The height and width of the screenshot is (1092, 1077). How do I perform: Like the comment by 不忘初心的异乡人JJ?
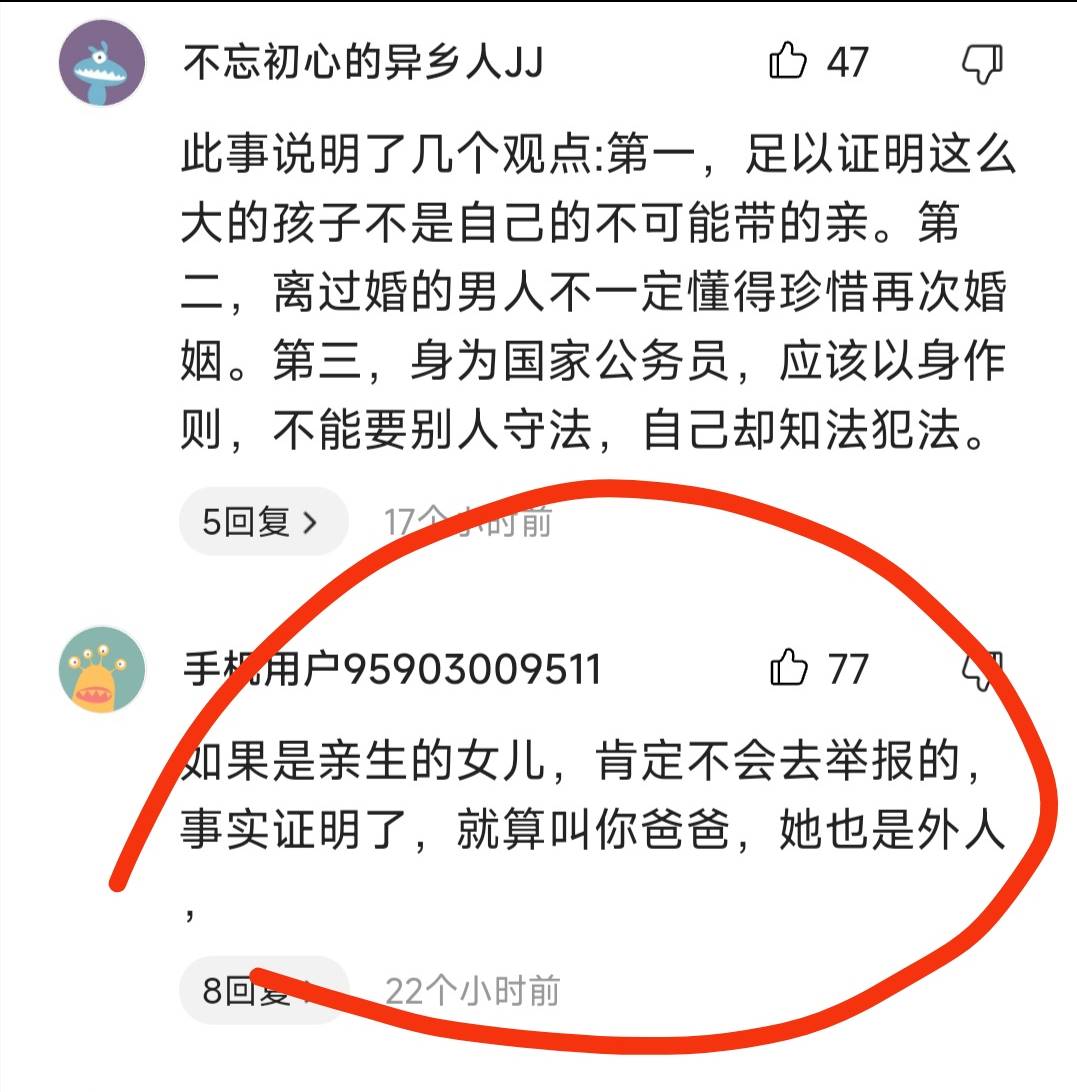789,63
